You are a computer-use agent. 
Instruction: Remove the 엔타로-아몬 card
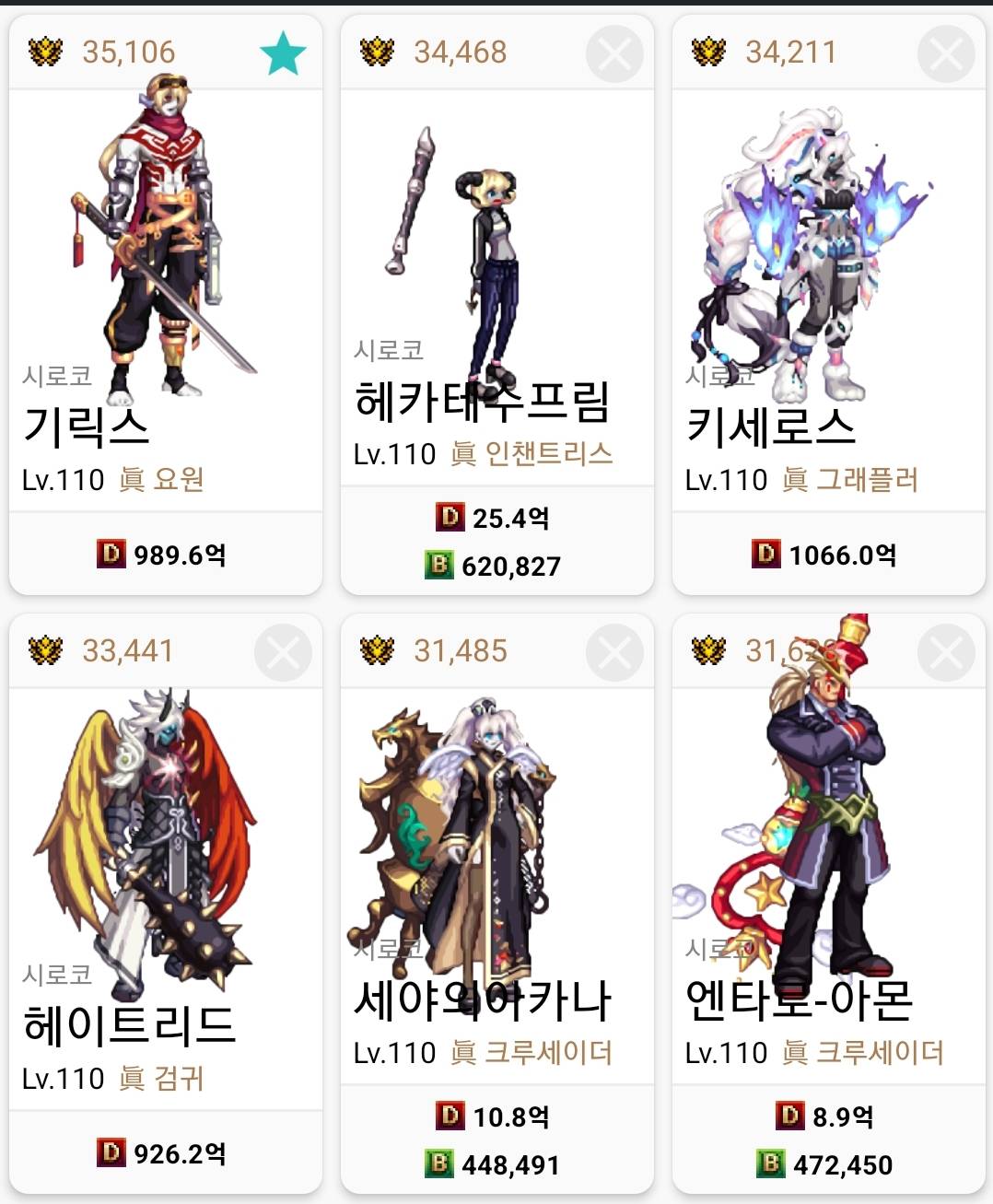click(946, 652)
